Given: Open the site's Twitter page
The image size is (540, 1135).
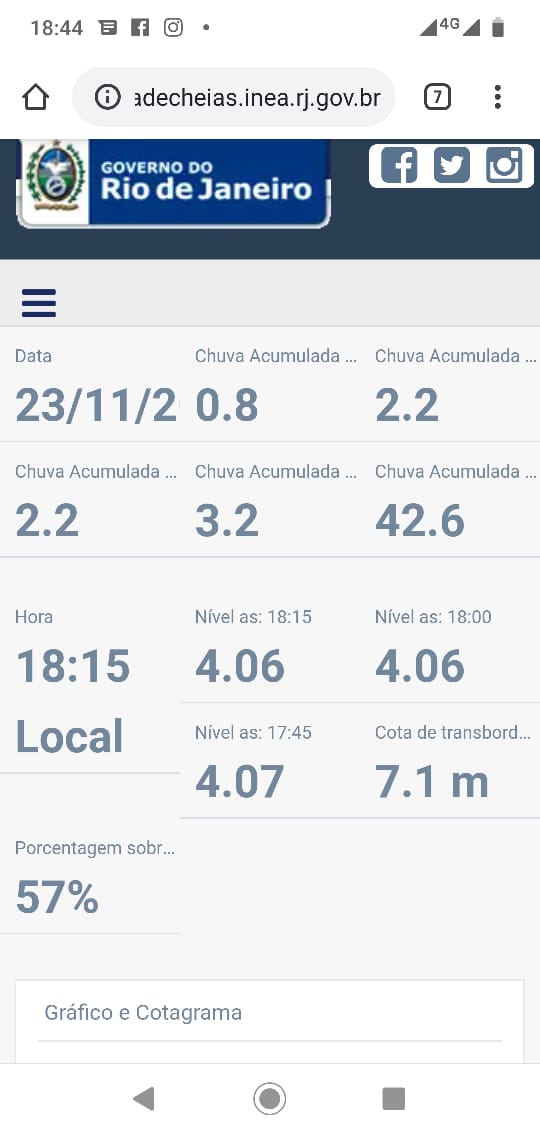Looking at the screenshot, I should click(452, 165).
